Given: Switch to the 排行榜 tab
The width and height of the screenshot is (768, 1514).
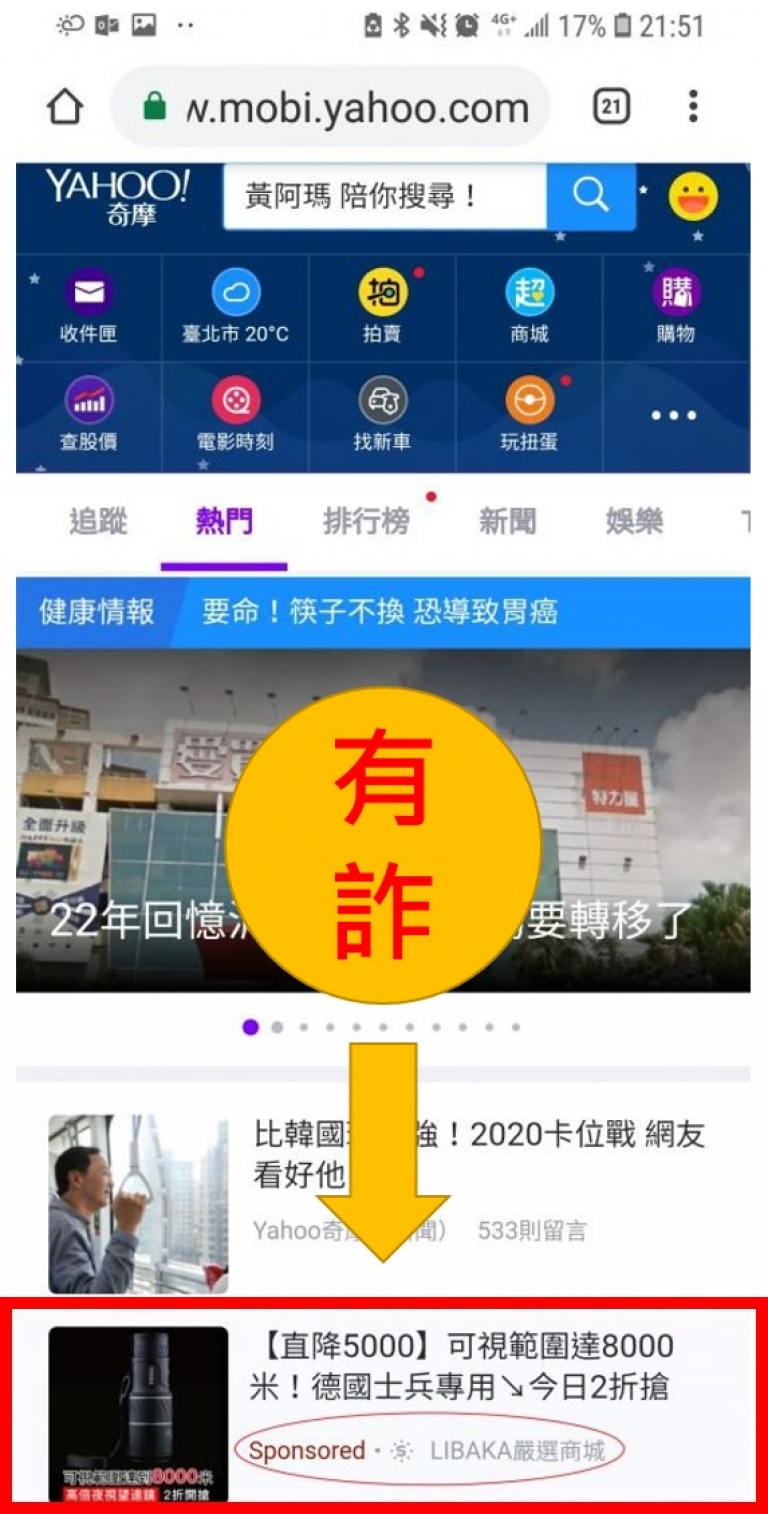Looking at the screenshot, I should coord(366,521).
